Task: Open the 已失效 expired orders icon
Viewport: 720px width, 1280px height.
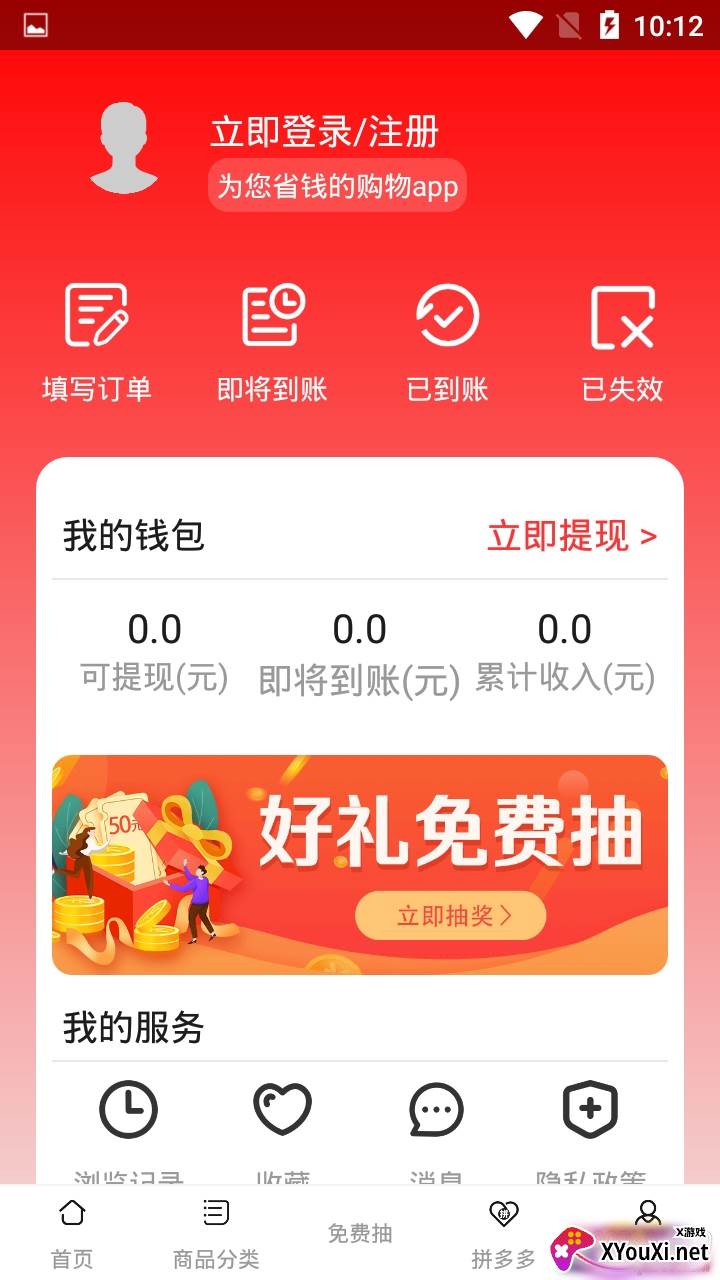Action: pyautogui.click(x=622, y=315)
